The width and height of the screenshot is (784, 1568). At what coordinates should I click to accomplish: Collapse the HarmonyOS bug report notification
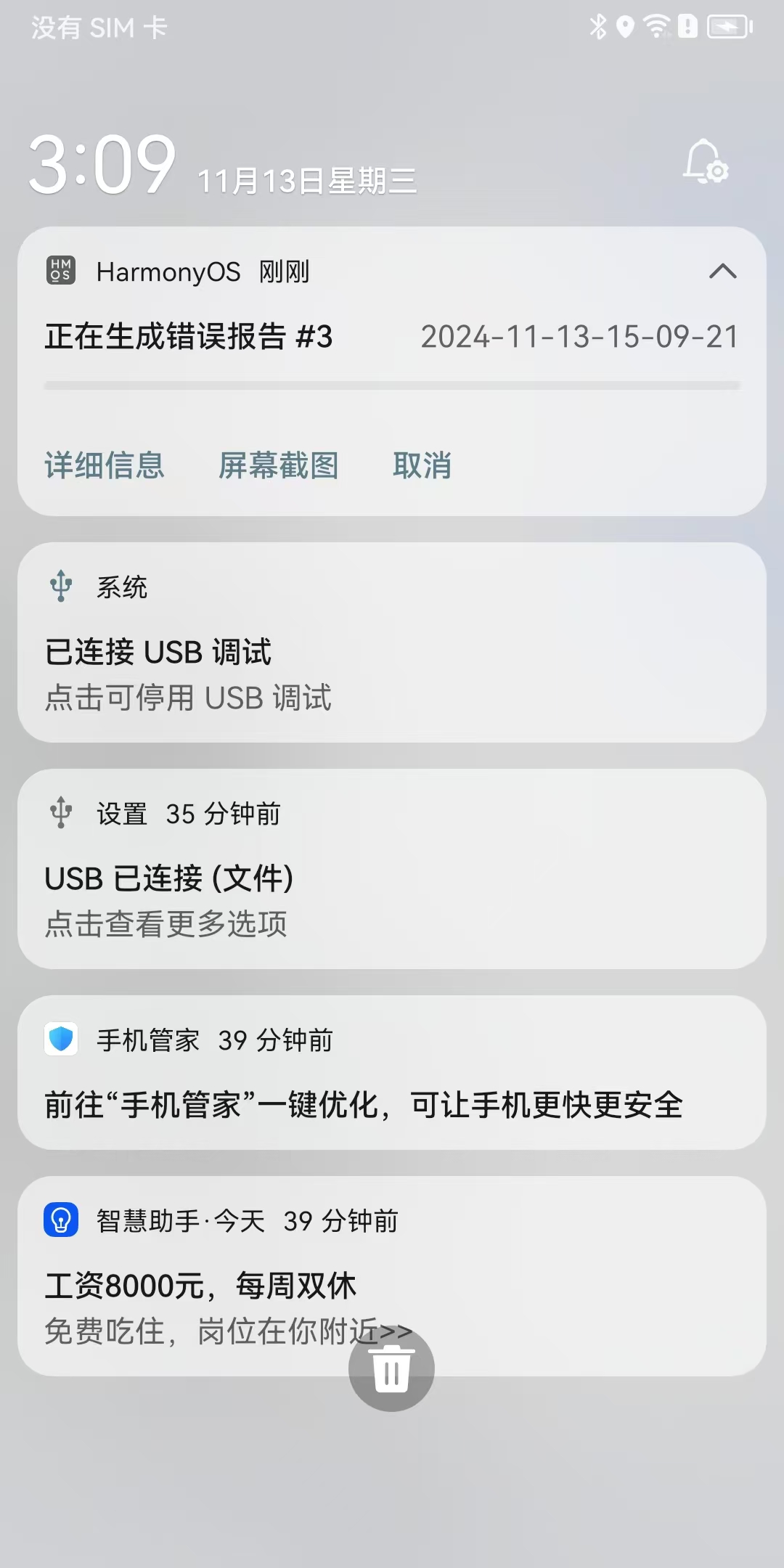click(722, 271)
